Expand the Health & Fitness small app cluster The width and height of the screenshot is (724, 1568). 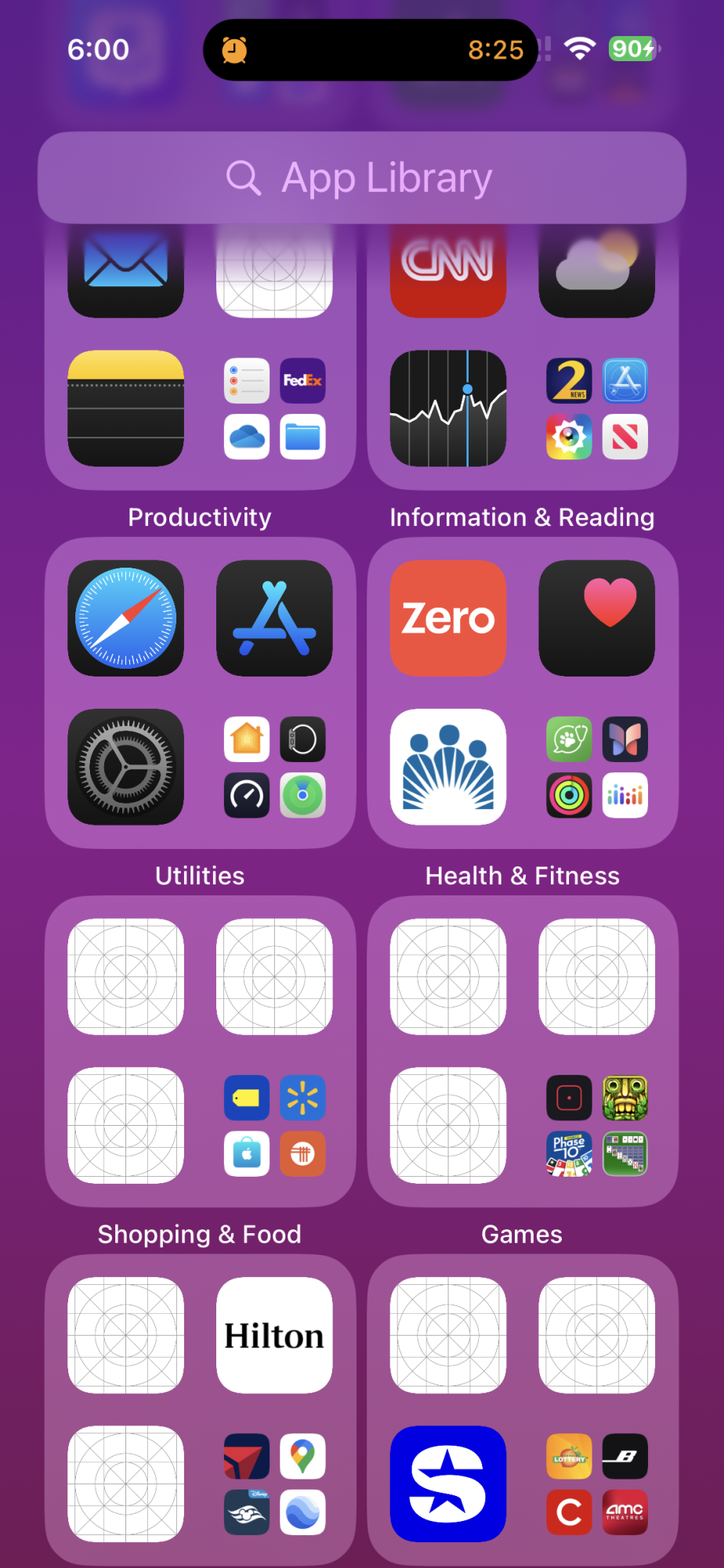597,767
